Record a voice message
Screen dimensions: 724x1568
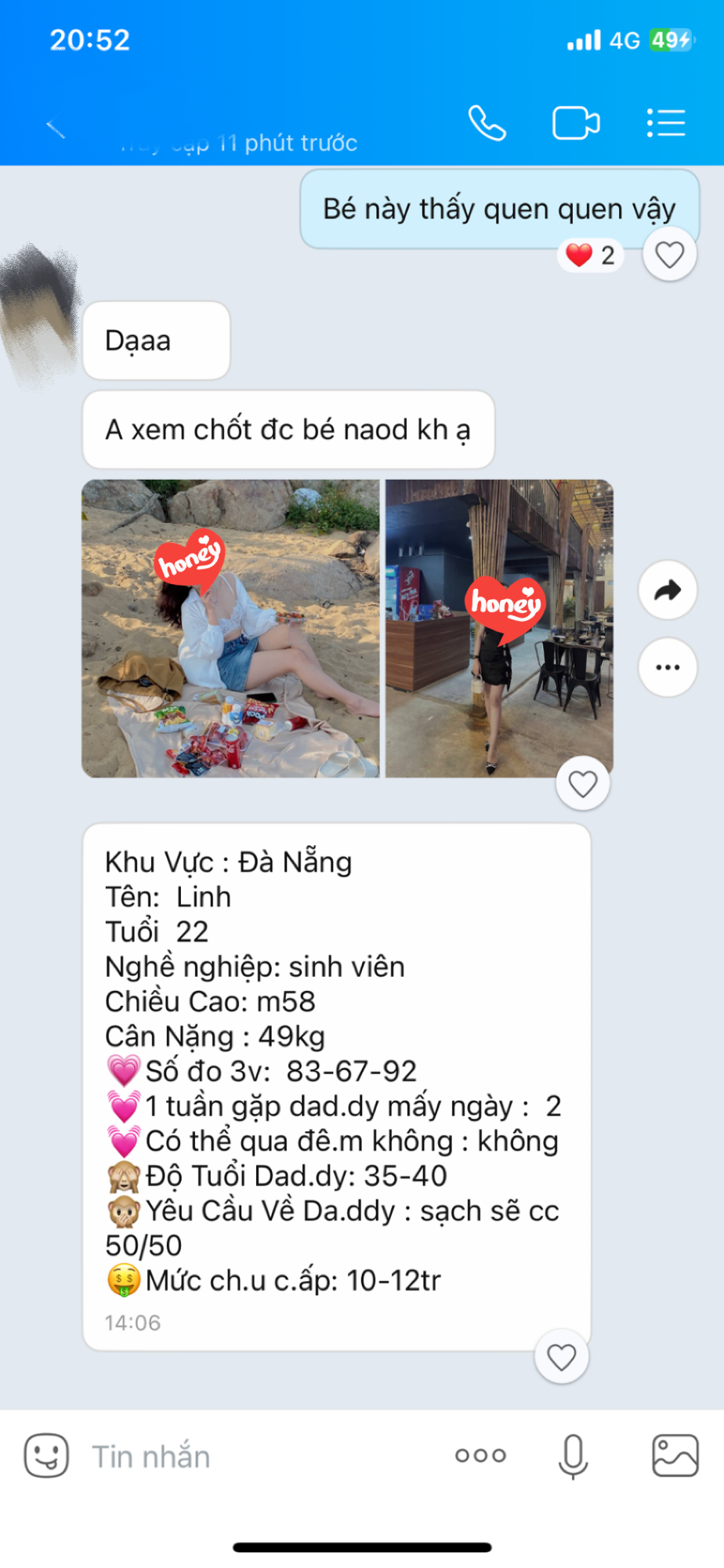[x=573, y=1456]
